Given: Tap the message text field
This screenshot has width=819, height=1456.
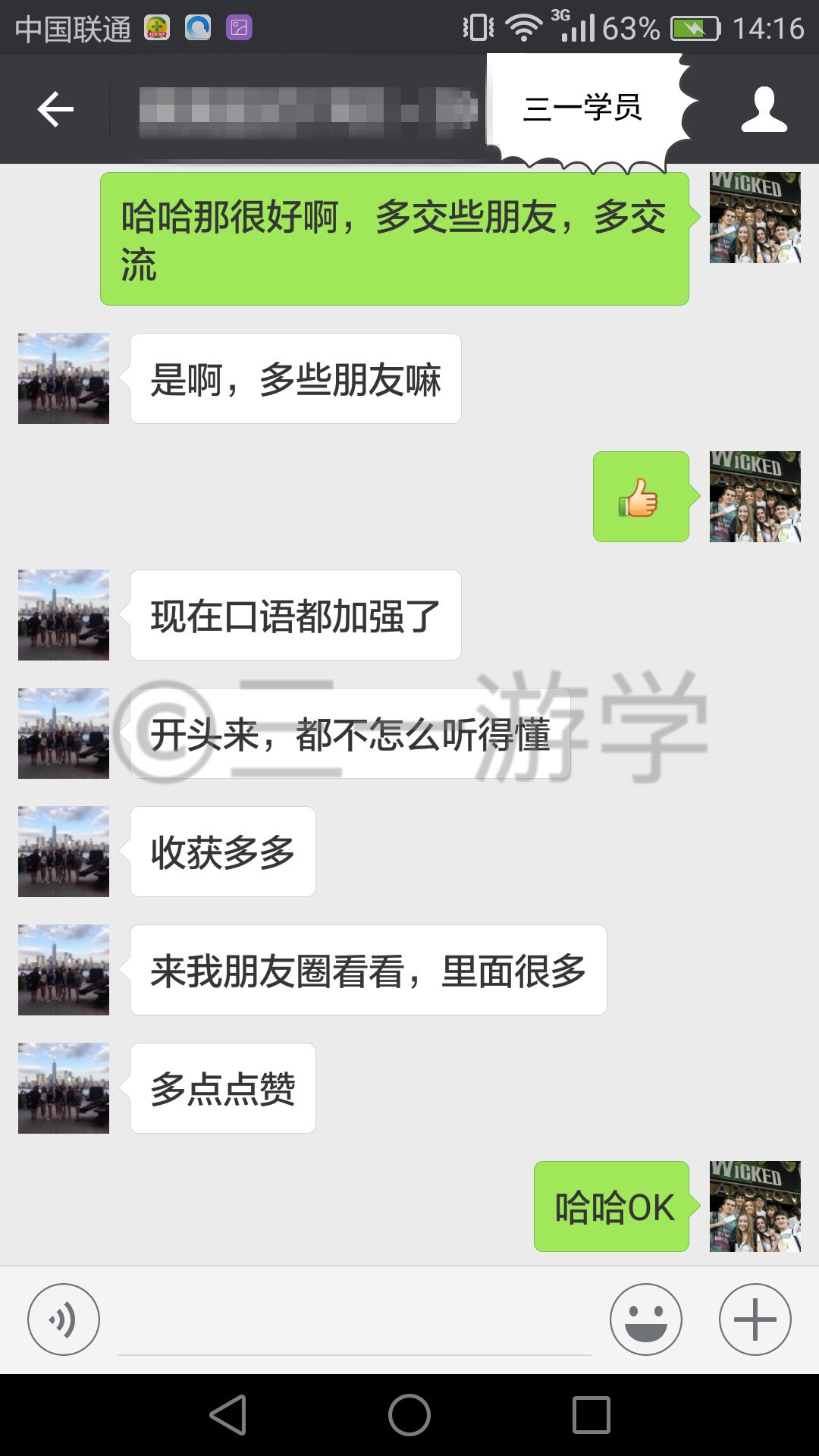Looking at the screenshot, I should [355, 1321].
